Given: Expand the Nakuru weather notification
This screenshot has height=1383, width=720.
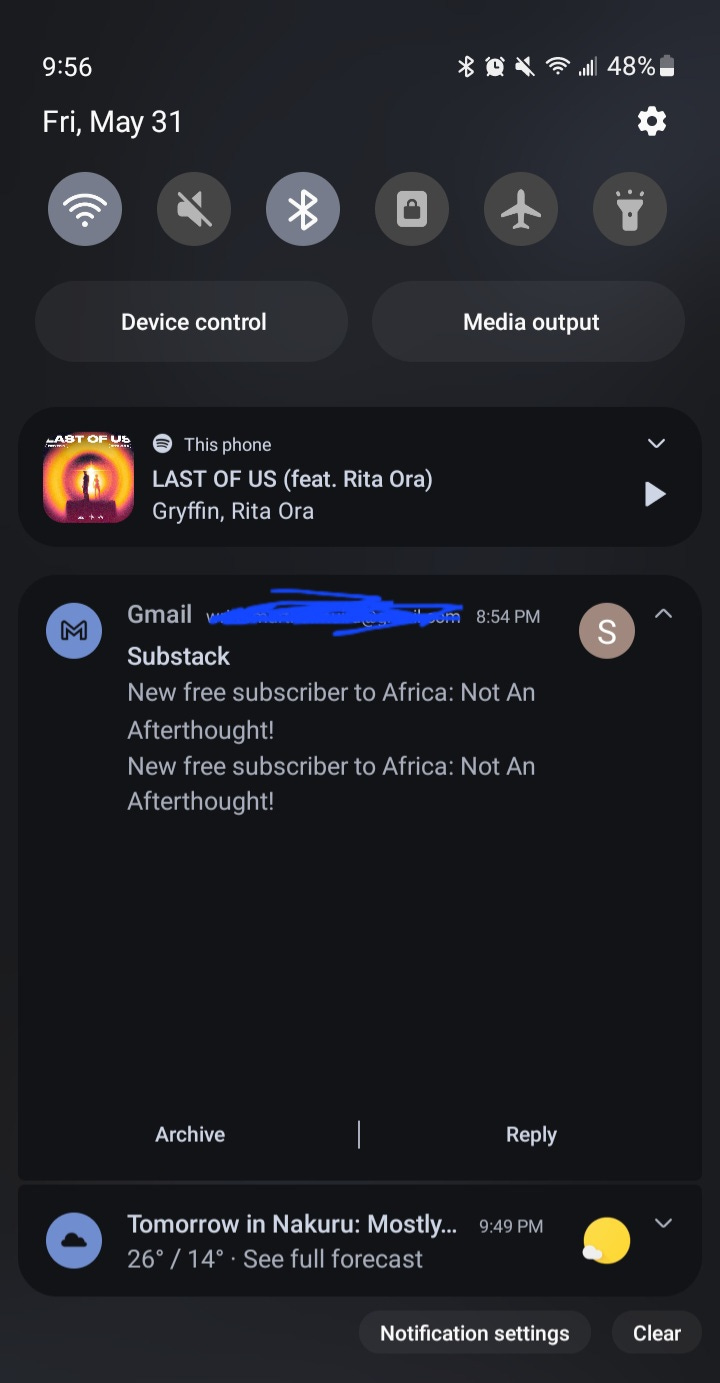Looking at the screenshot, I should (x=663, y=1223).
